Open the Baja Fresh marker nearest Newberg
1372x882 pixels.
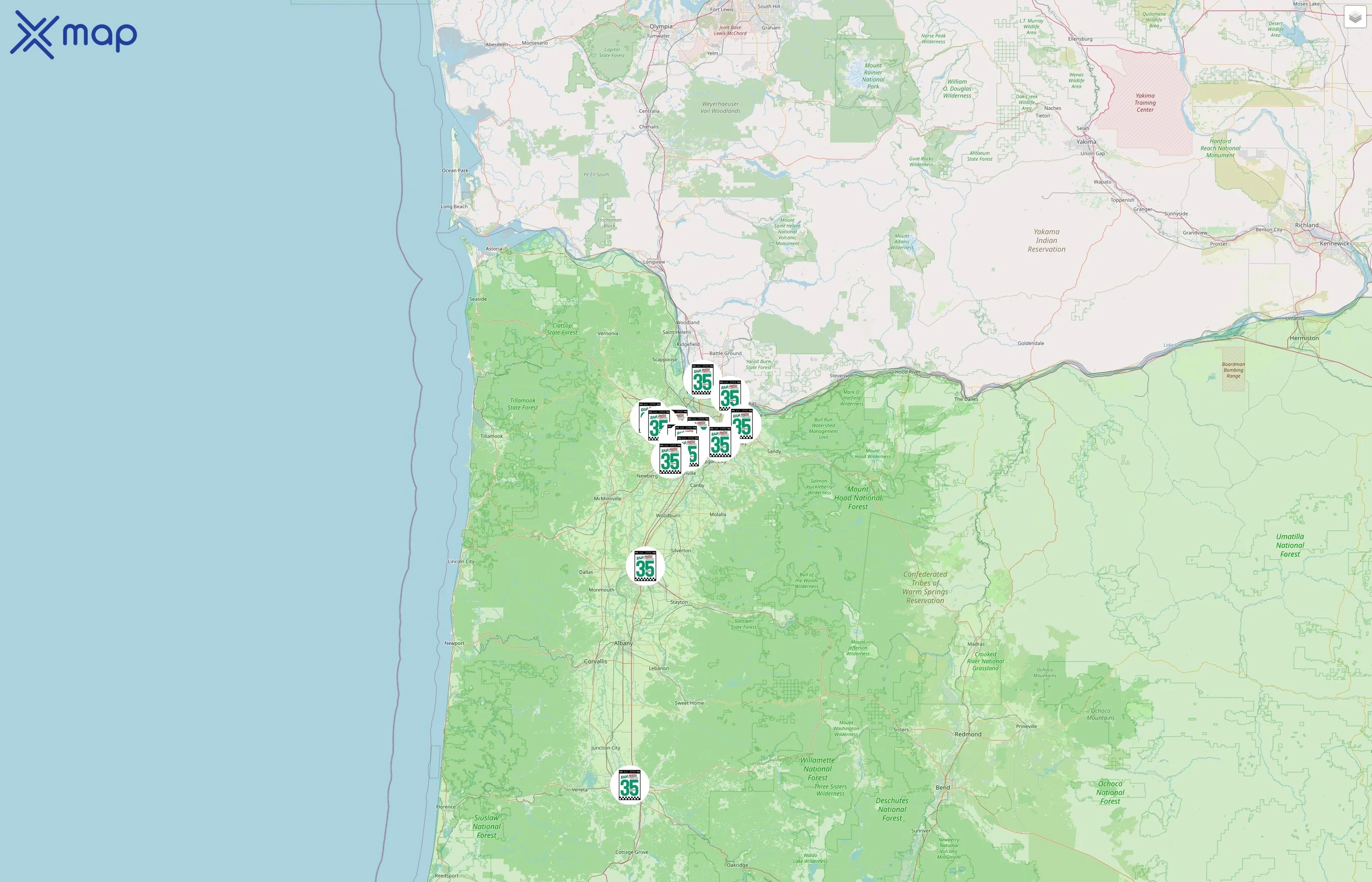pyautogui.click(x=668, y=460)
